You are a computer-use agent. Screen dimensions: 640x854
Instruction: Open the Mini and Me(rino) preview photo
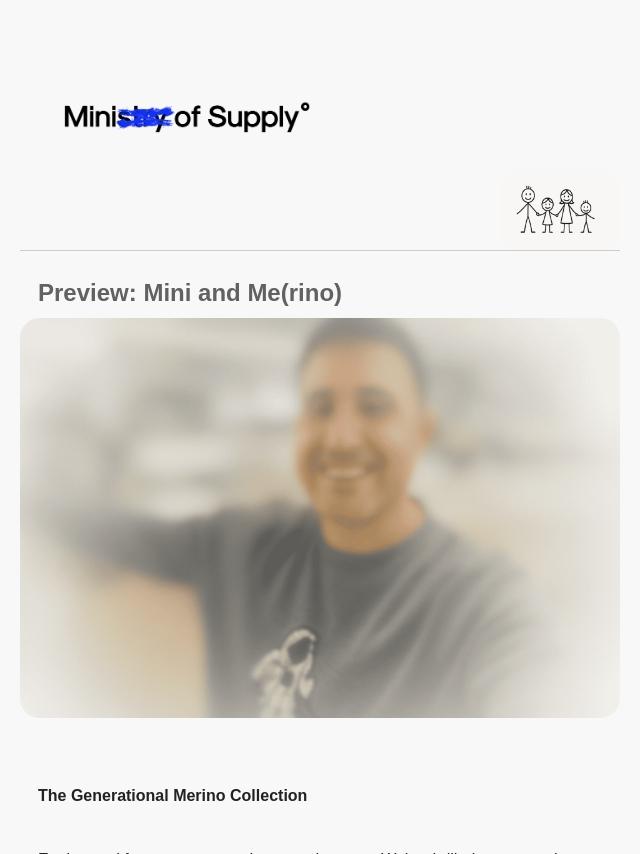pyautogui.click(x=320, y=517)
